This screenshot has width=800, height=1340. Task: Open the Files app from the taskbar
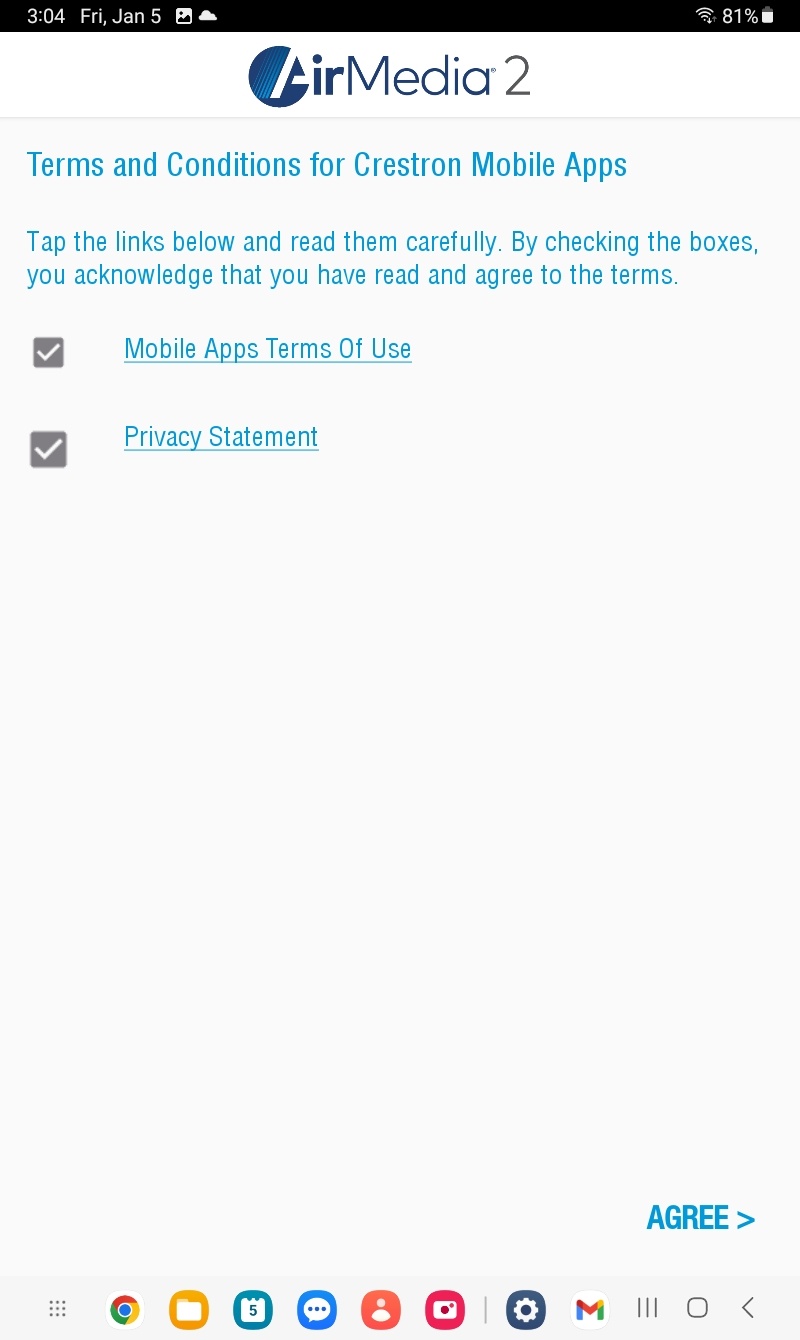pyautogui.click(x=189, y=1308)
